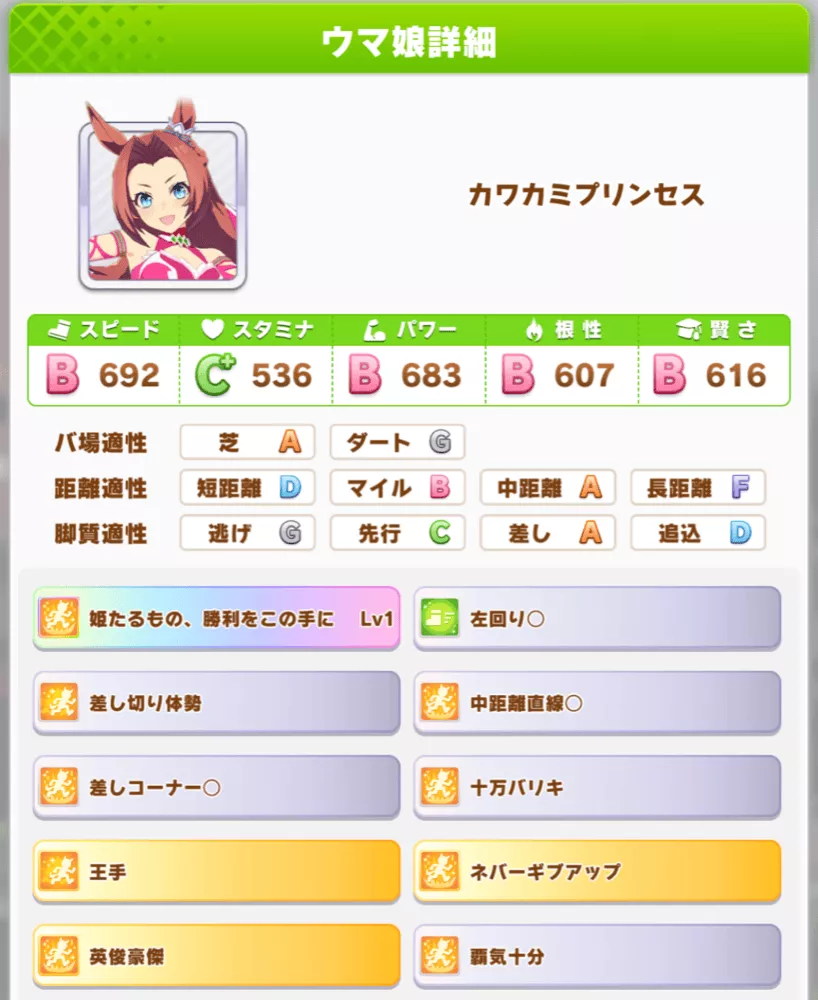Click the gold skill icon beside 王手

click(59, 872)
